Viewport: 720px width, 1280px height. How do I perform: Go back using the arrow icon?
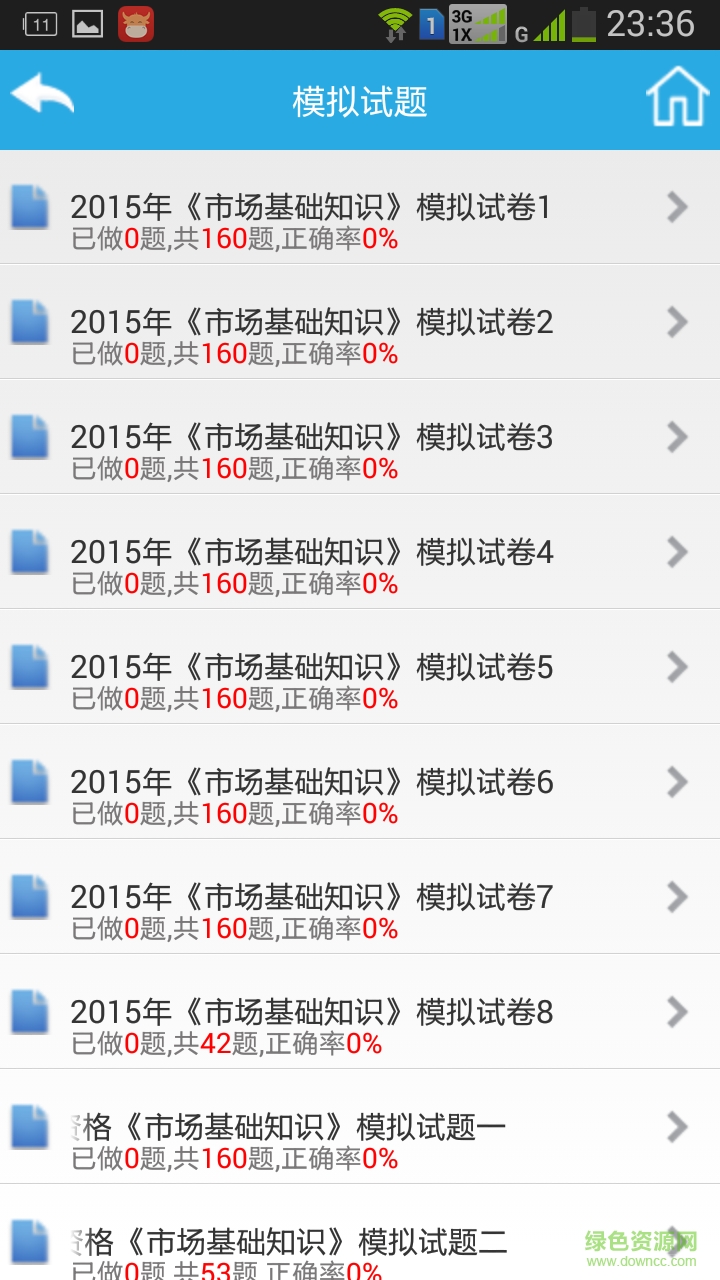point(42,97)
